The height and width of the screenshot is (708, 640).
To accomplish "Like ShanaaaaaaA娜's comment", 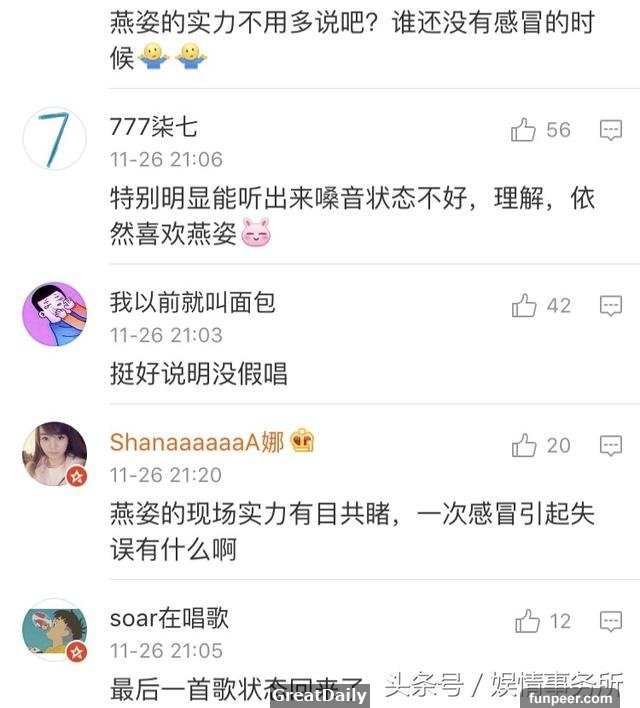I will [x=524, y=446].
